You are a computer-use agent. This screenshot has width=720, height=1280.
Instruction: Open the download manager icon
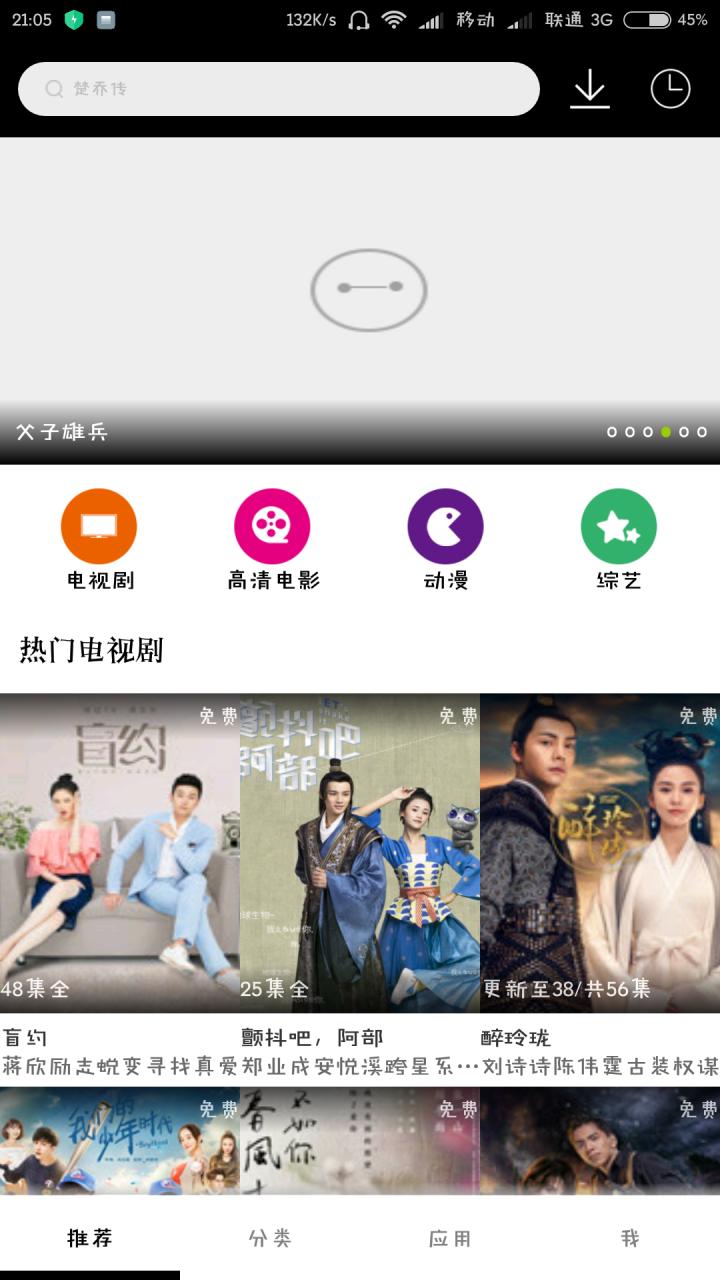pos(588,90)
